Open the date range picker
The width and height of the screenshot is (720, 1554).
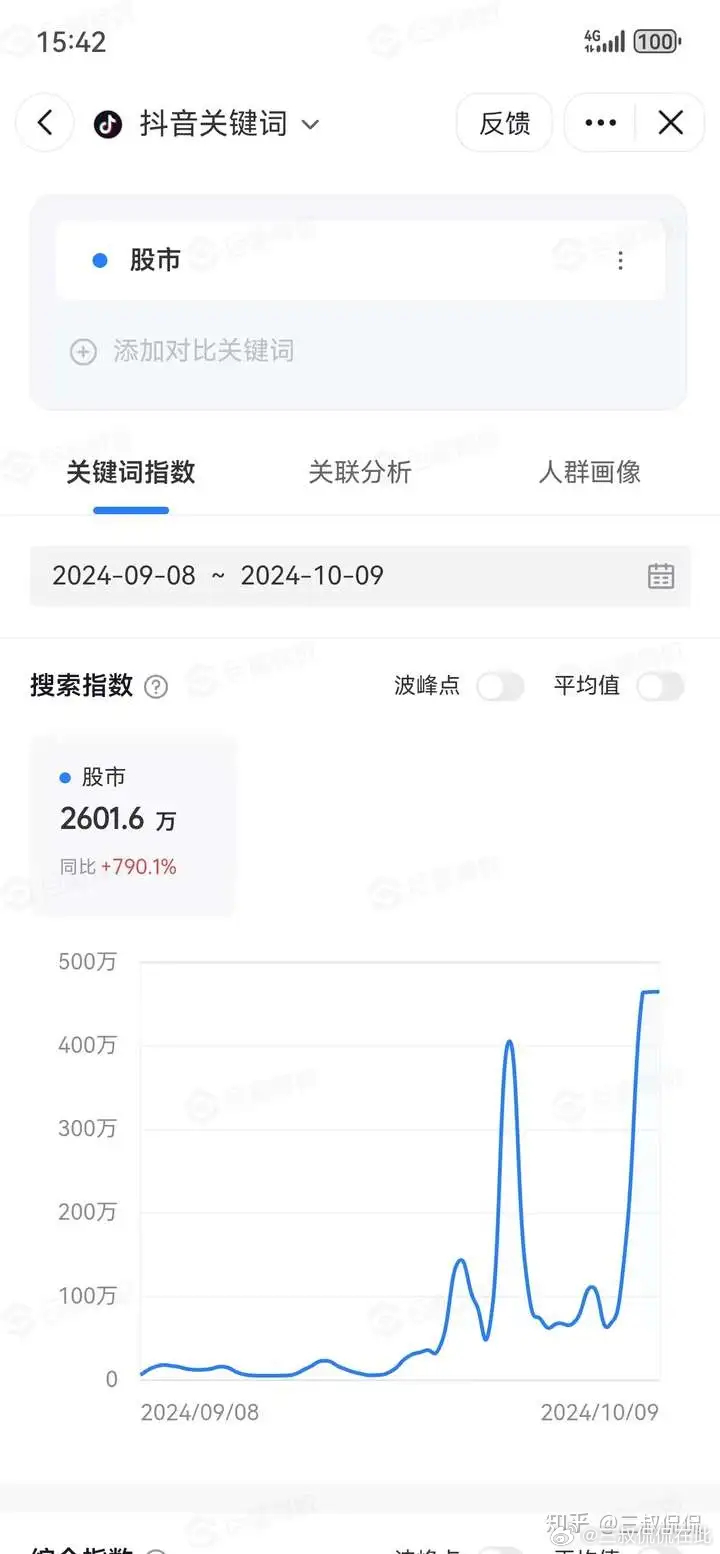[360, 576]
